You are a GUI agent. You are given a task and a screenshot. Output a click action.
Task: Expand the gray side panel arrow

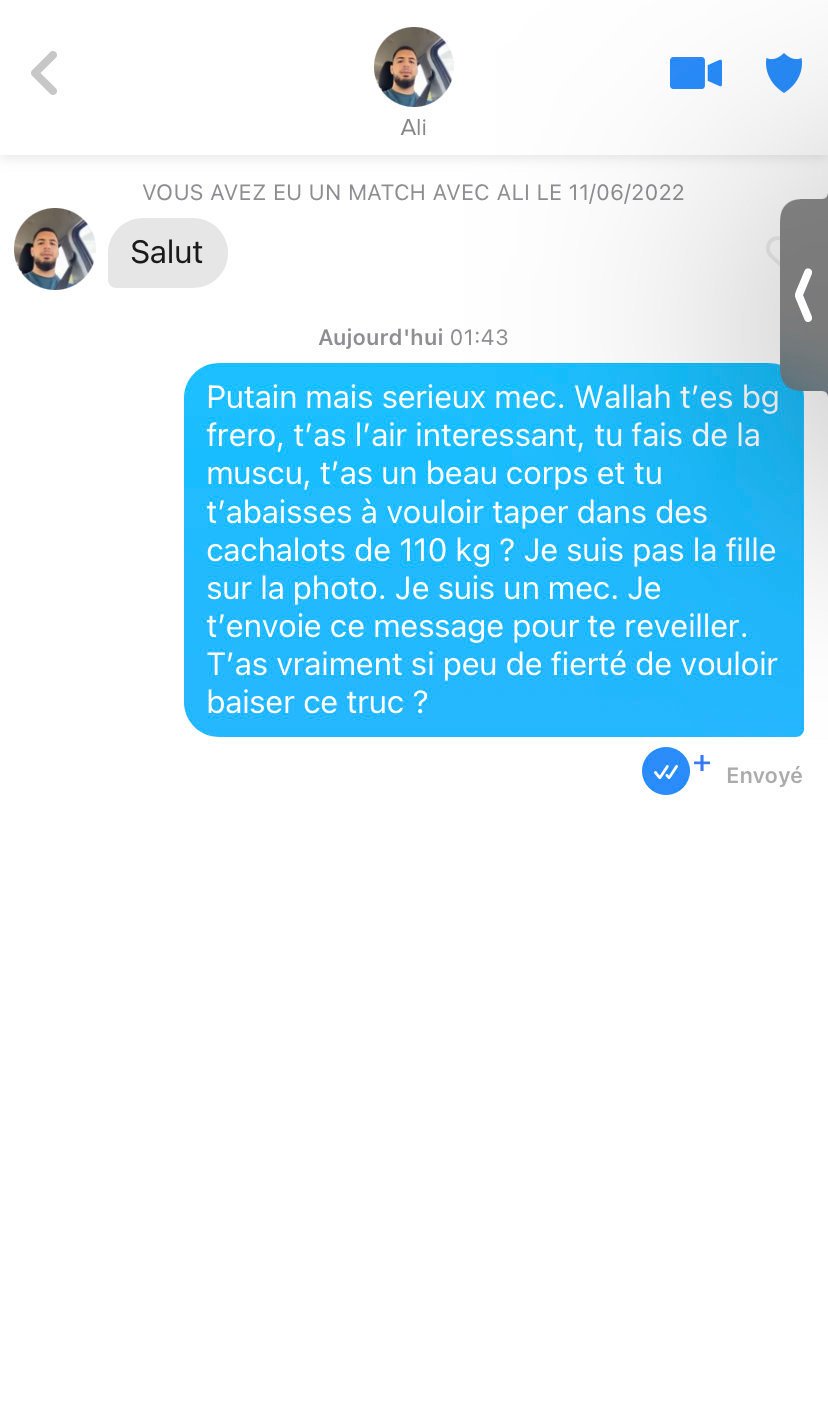[804, 295]
